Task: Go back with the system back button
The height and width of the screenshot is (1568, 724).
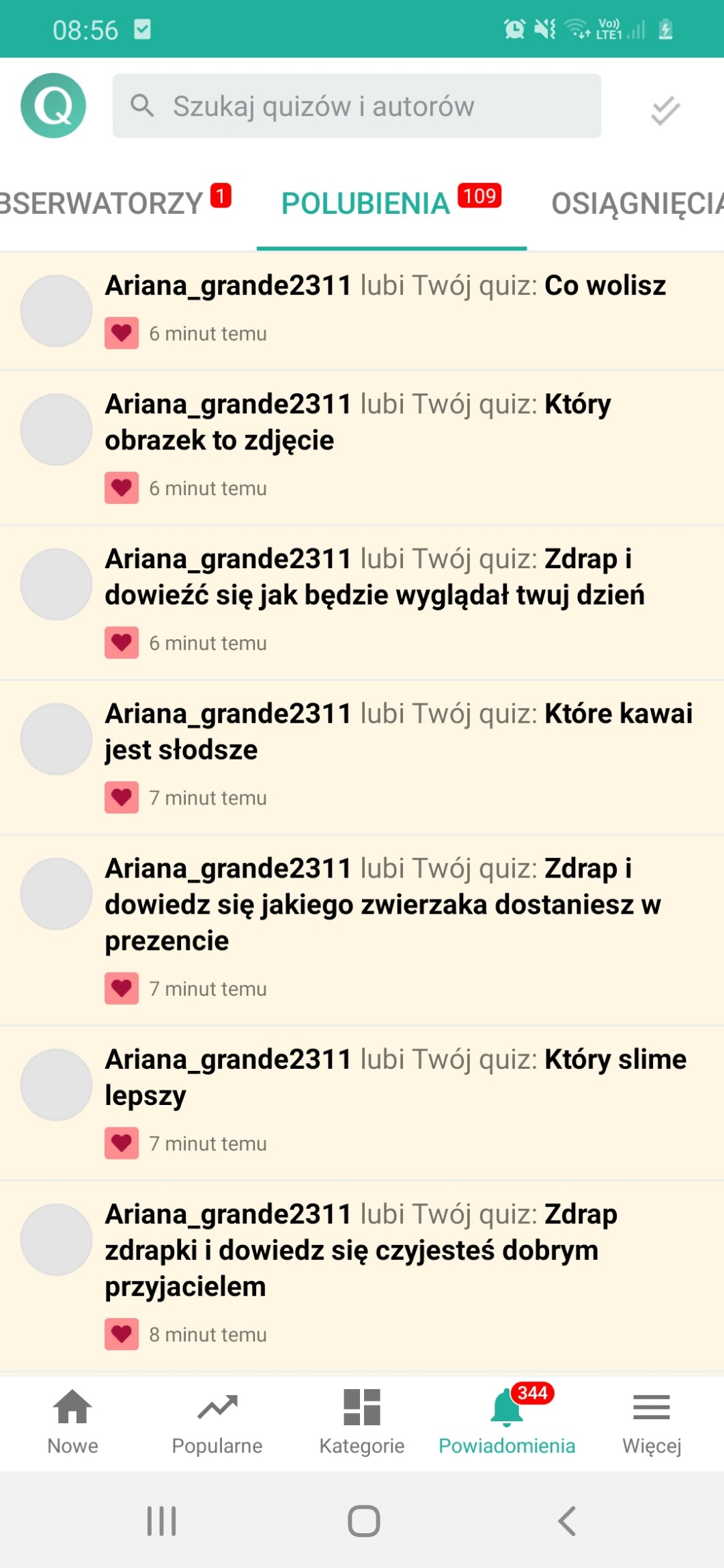Action: tap(566, 1521)
